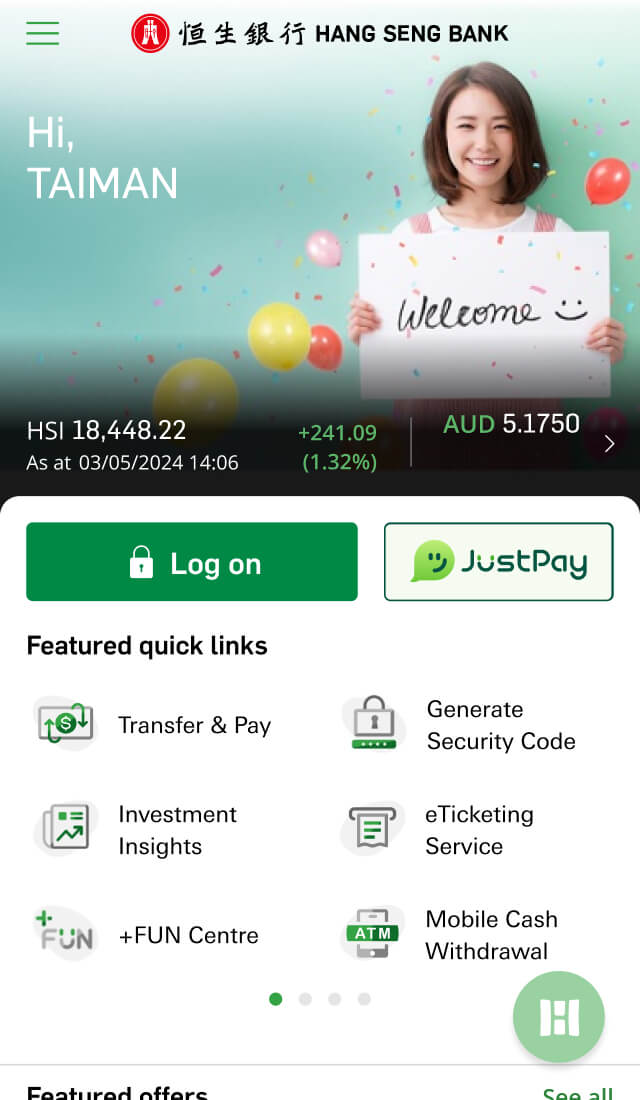Open the hamburger drawer menu

[43, 33]
